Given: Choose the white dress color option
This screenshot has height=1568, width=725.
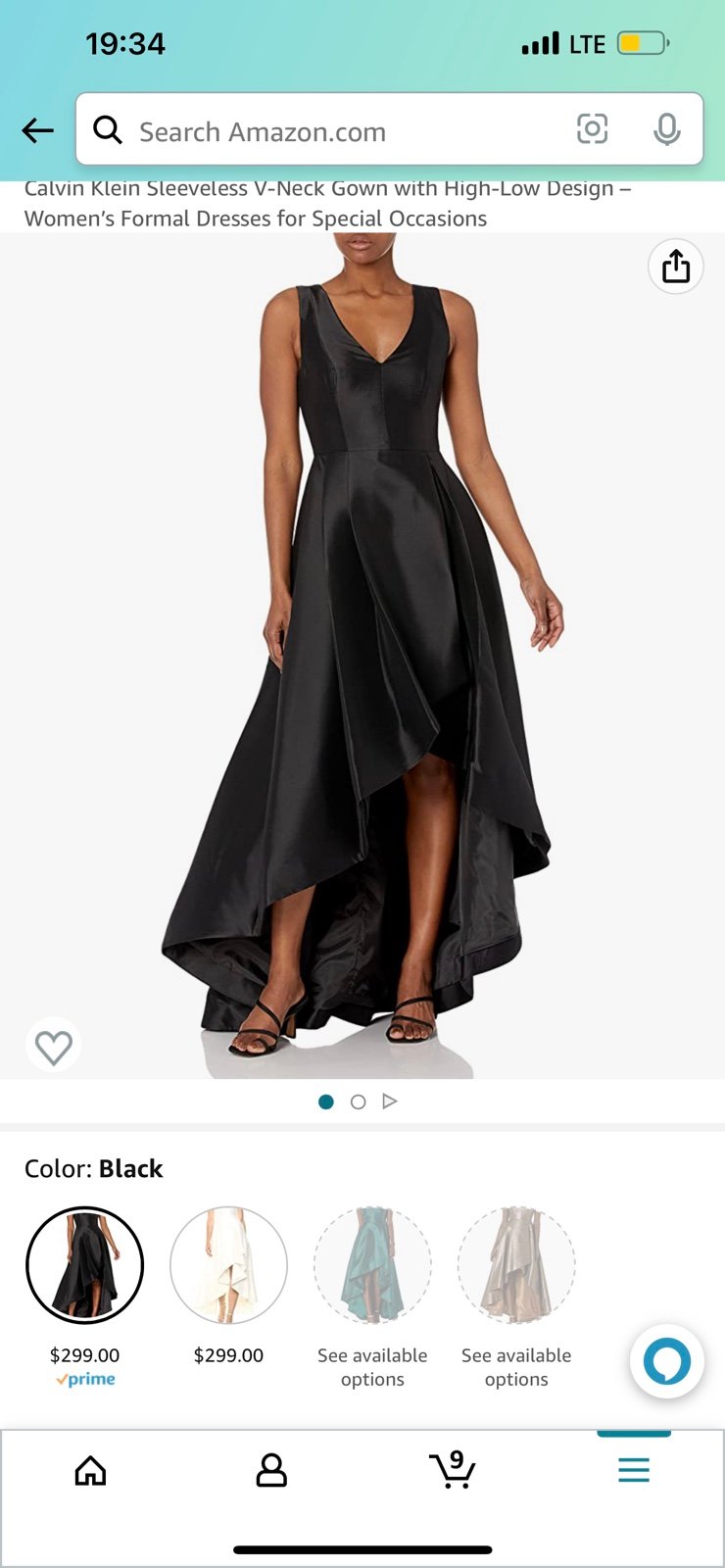Looking at the screenshot, I should click(x=228, y=1265).
